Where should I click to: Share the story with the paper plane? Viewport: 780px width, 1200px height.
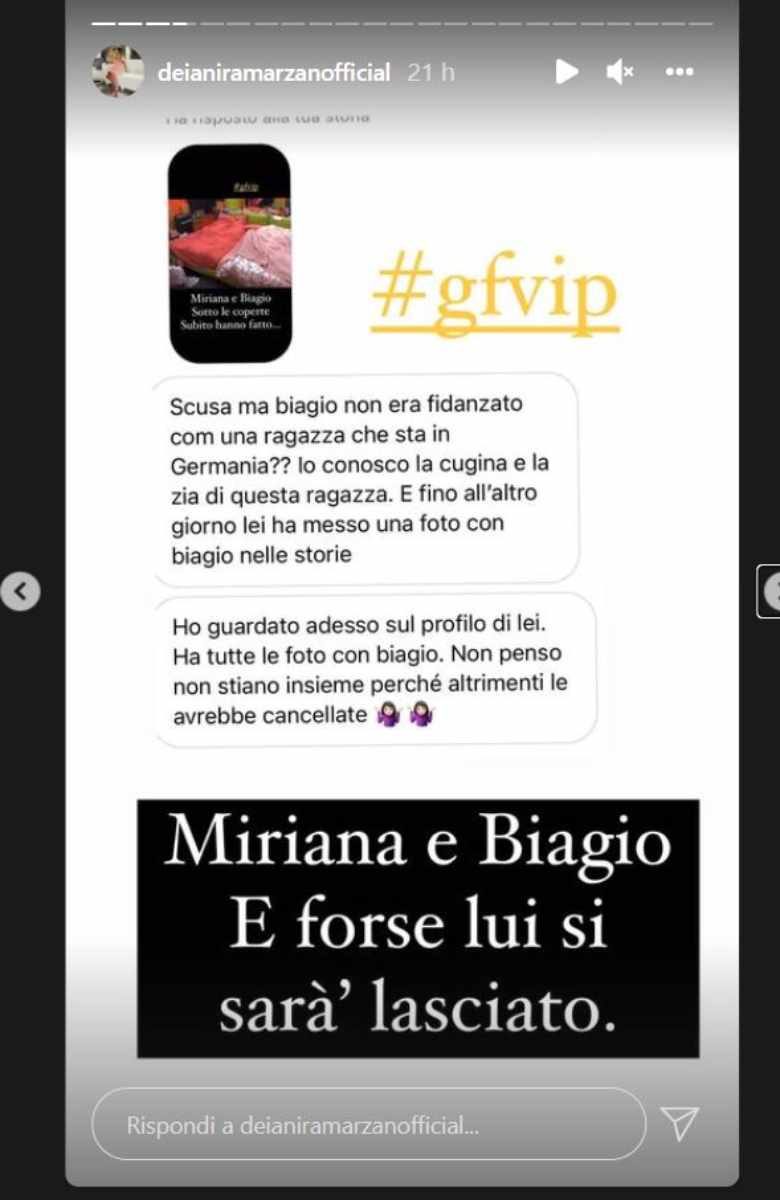tap(680, 1124)
